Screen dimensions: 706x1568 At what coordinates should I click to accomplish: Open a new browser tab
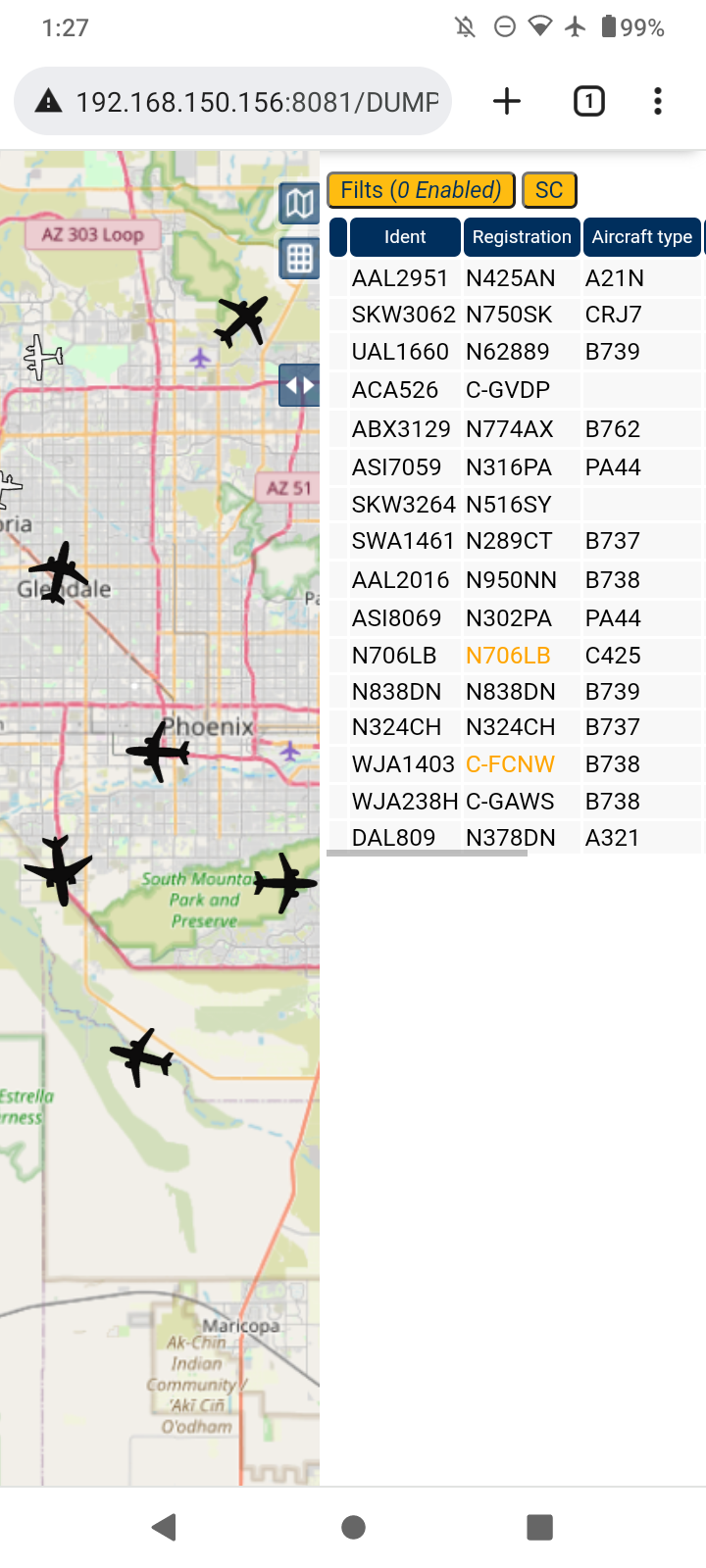[x=507, y=101]
